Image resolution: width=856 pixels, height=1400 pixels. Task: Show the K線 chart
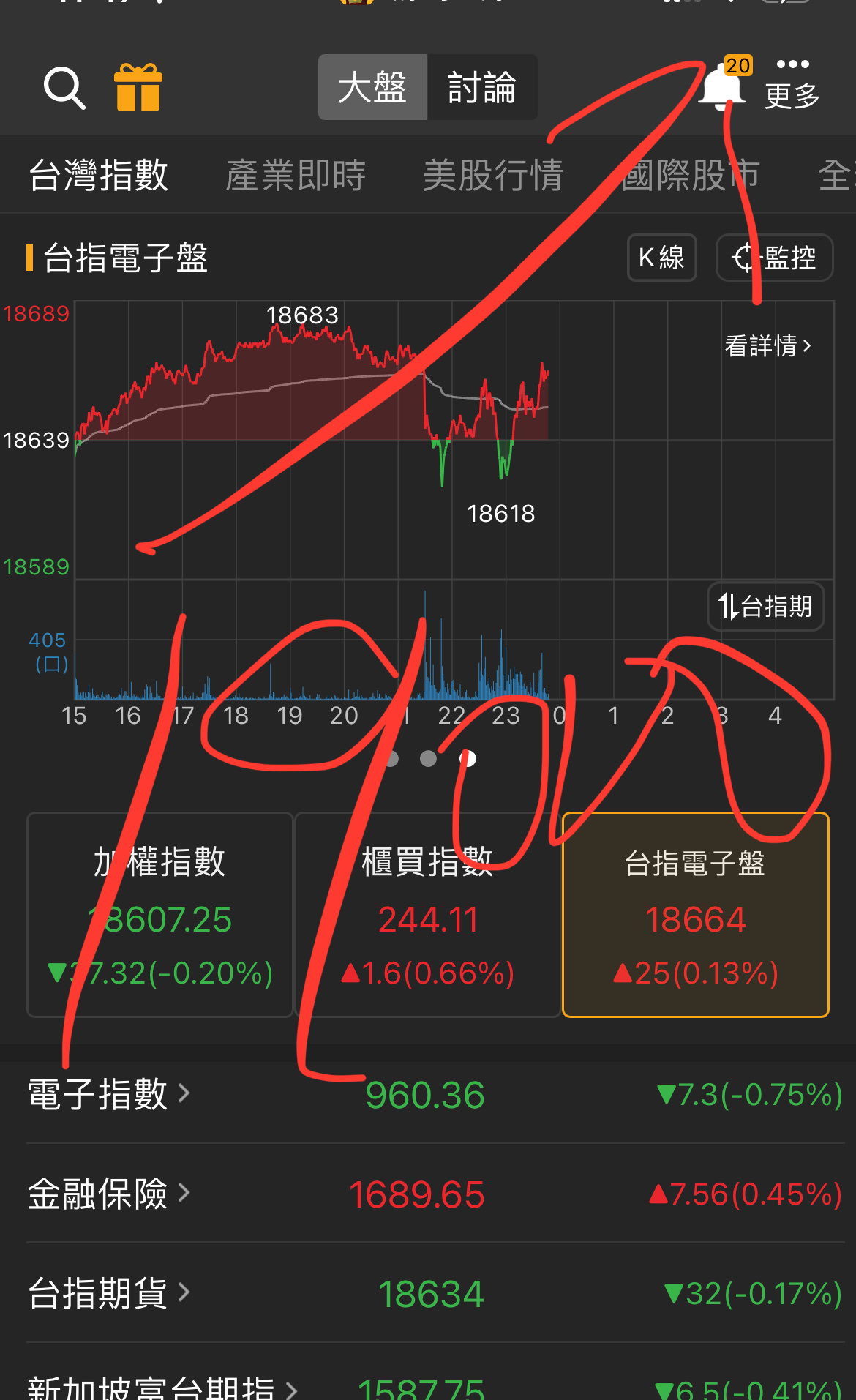pos(661,258)
